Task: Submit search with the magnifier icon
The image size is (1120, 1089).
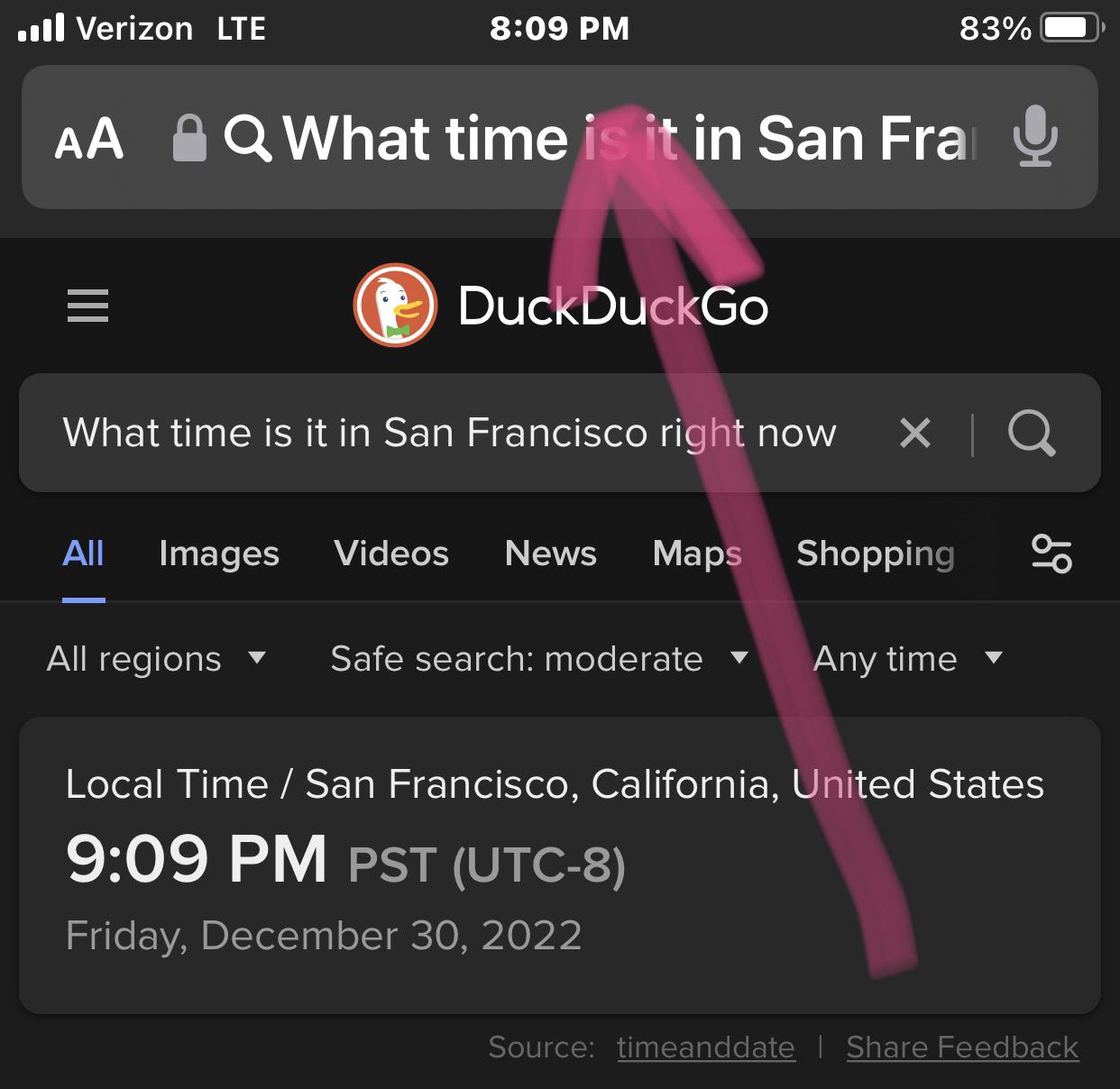Action: point(1032,434)
